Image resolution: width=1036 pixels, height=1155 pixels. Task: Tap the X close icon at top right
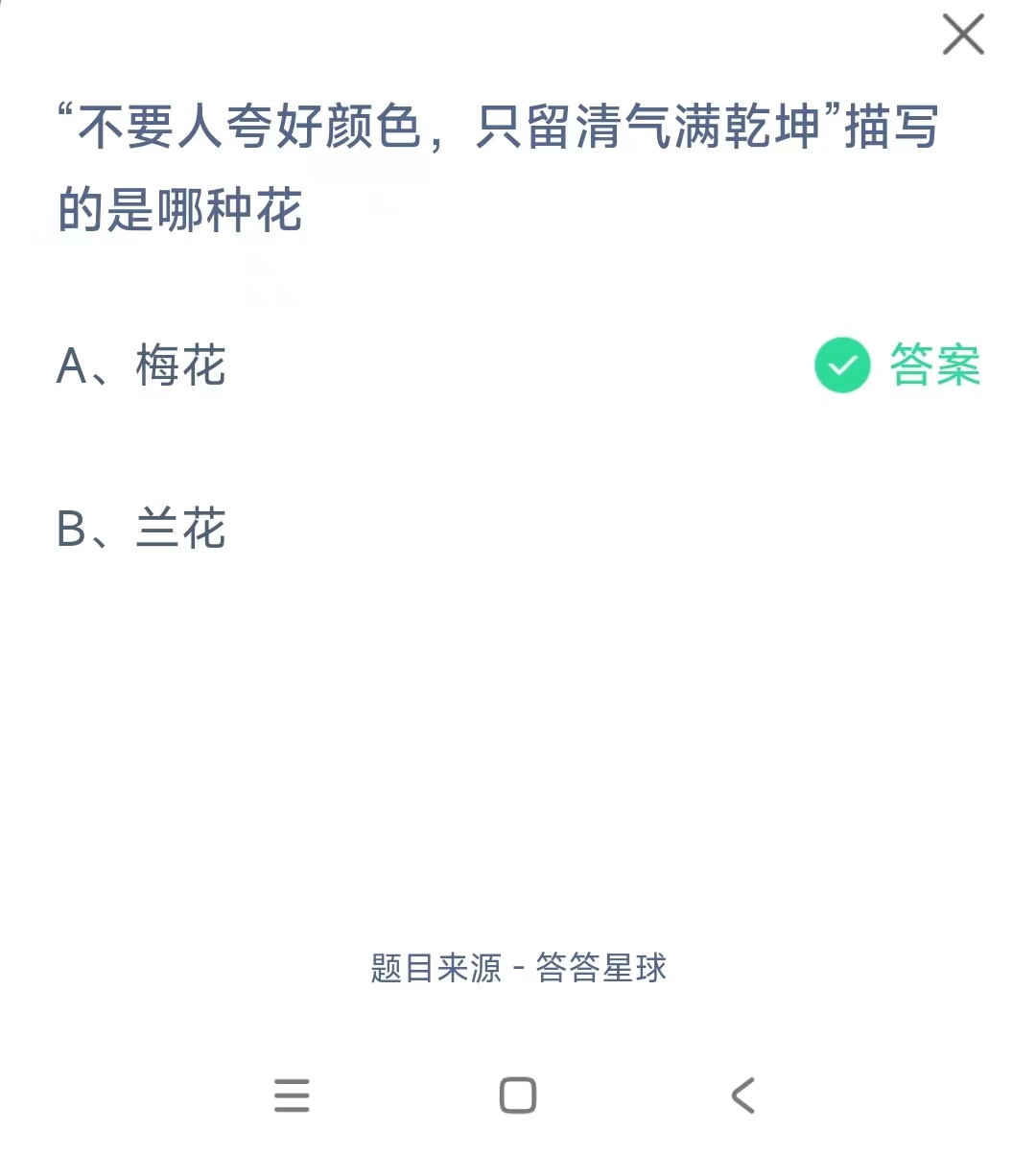click(x=963, y=35)
